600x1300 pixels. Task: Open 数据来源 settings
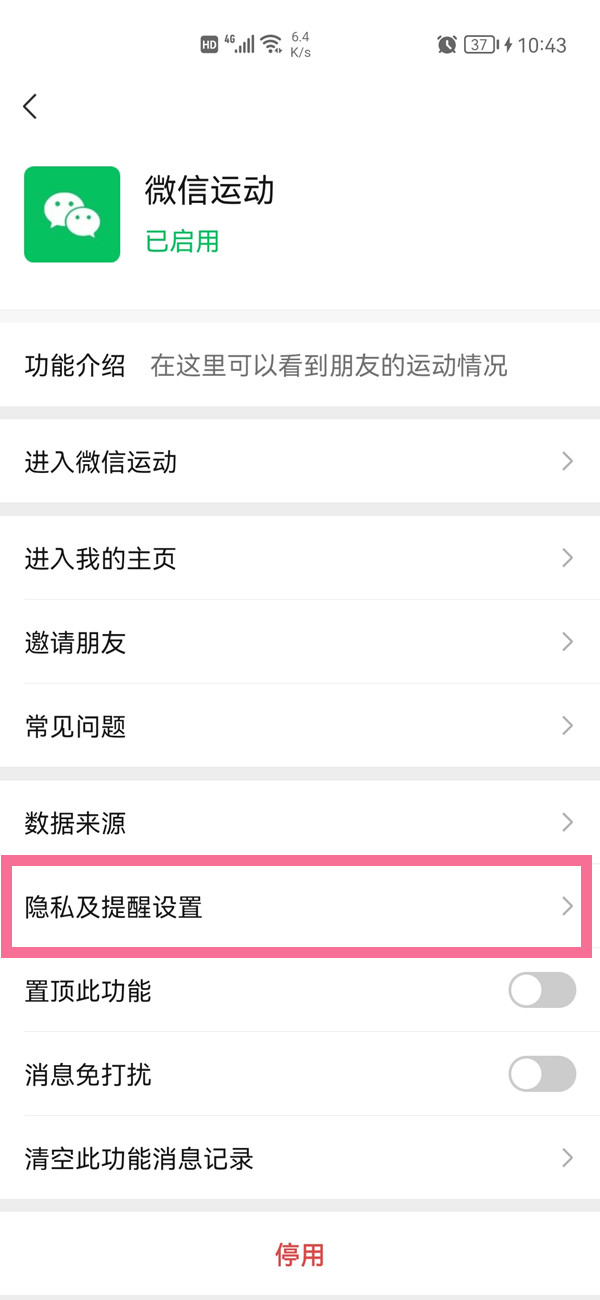[x=300, y=823]
